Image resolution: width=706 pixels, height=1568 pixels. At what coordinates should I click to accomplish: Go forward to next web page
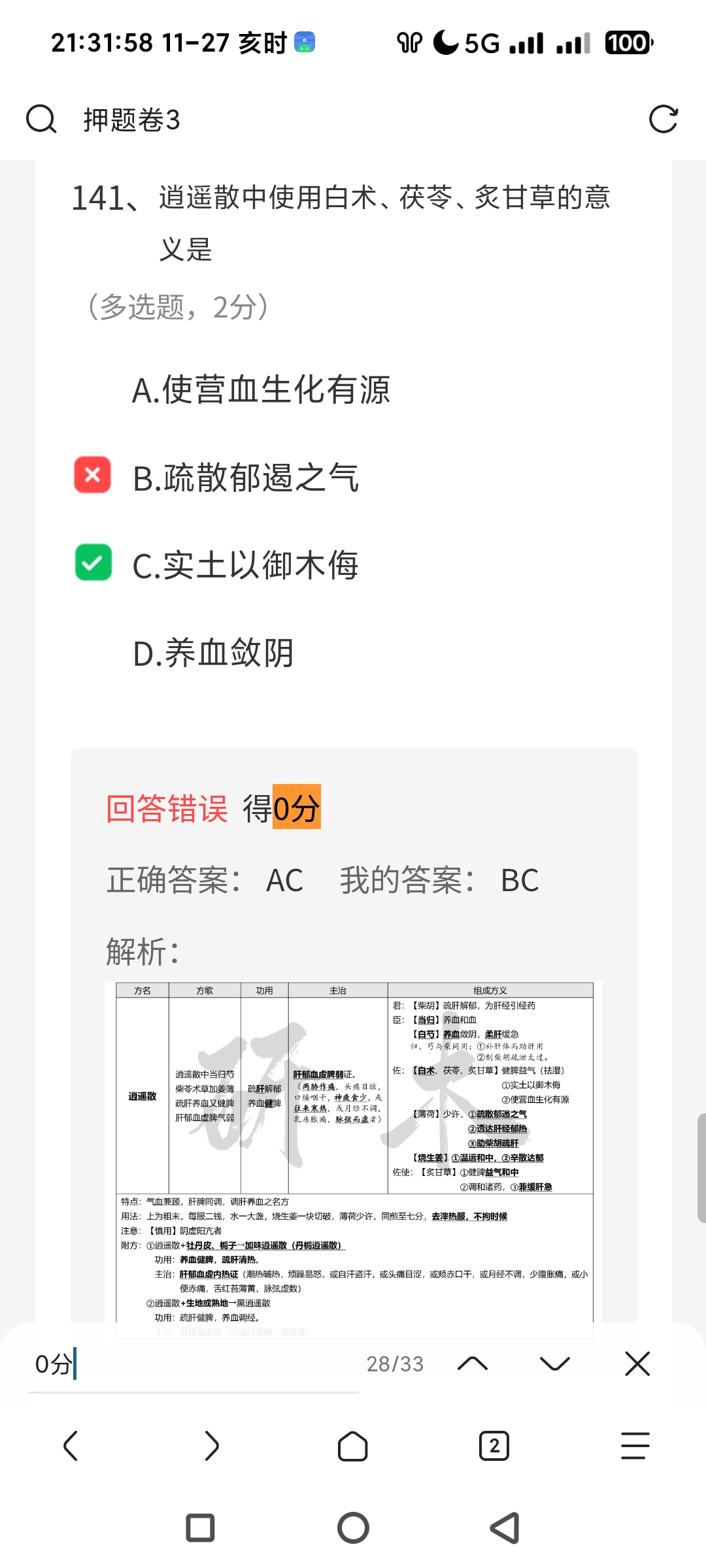pos(212,1446)
